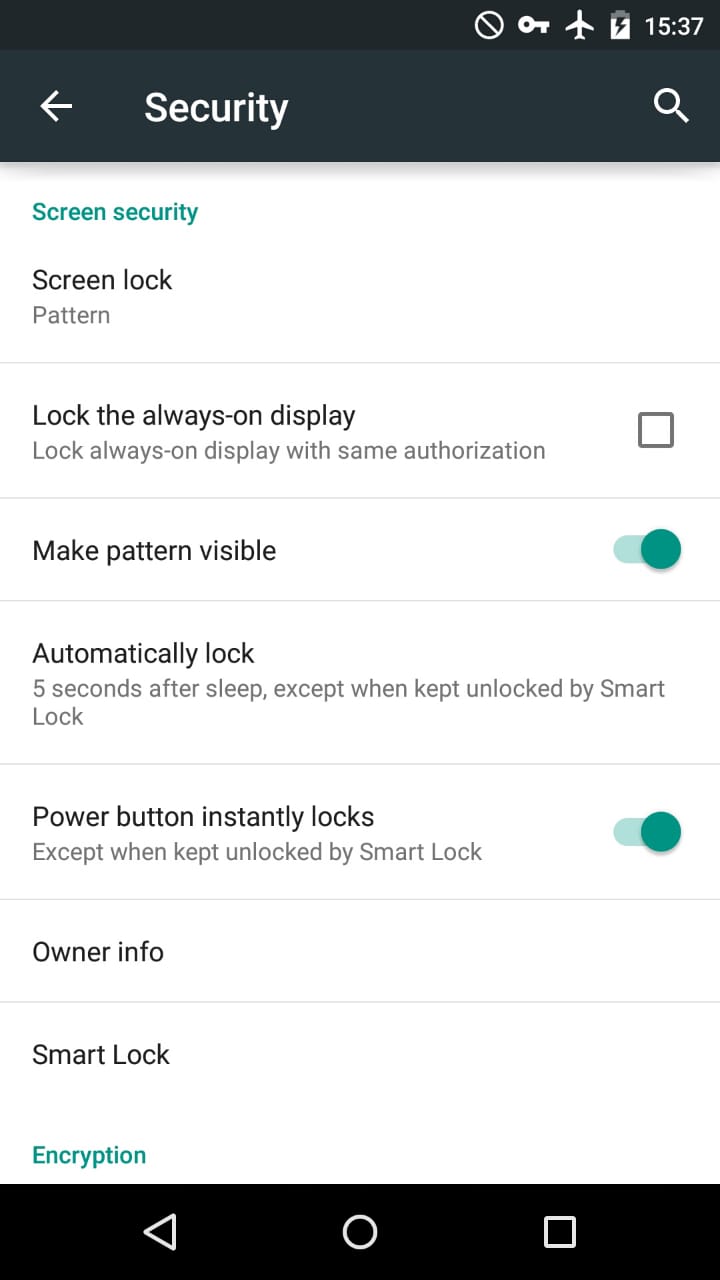Select the Encryption section header
Screen dimensions: 720x1280
[89, 1155]
